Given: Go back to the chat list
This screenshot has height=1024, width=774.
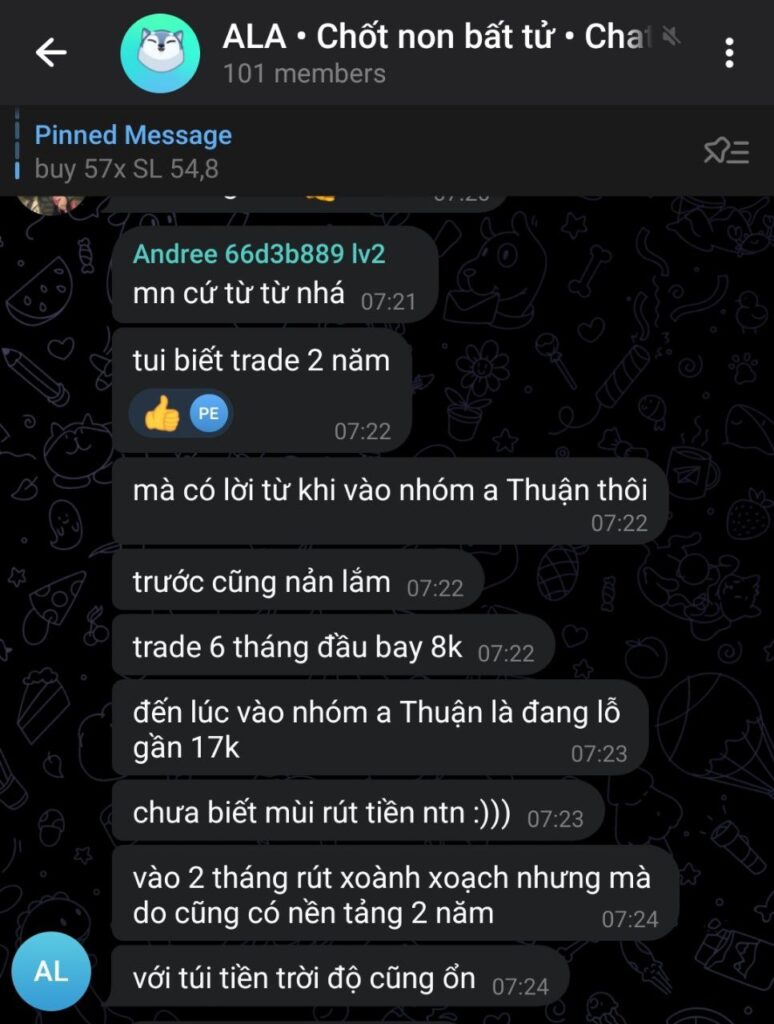Looking at the screenshot, I should tap(50, 52).
